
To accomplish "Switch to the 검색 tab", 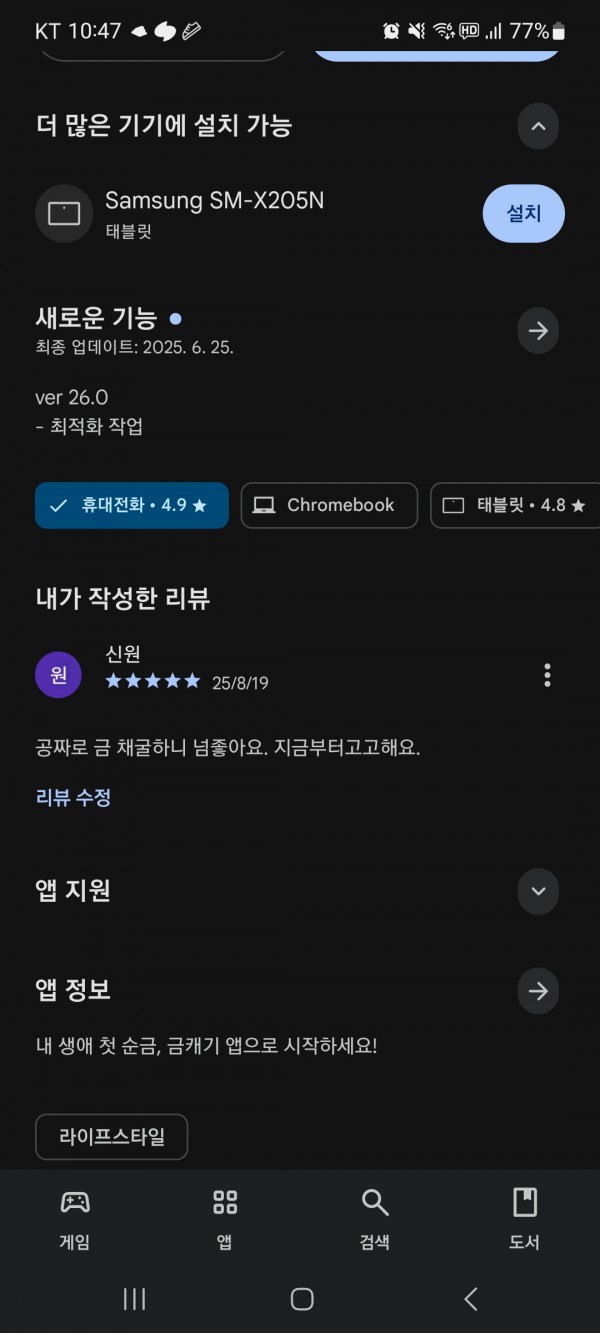I will [x=375, y=1219].
